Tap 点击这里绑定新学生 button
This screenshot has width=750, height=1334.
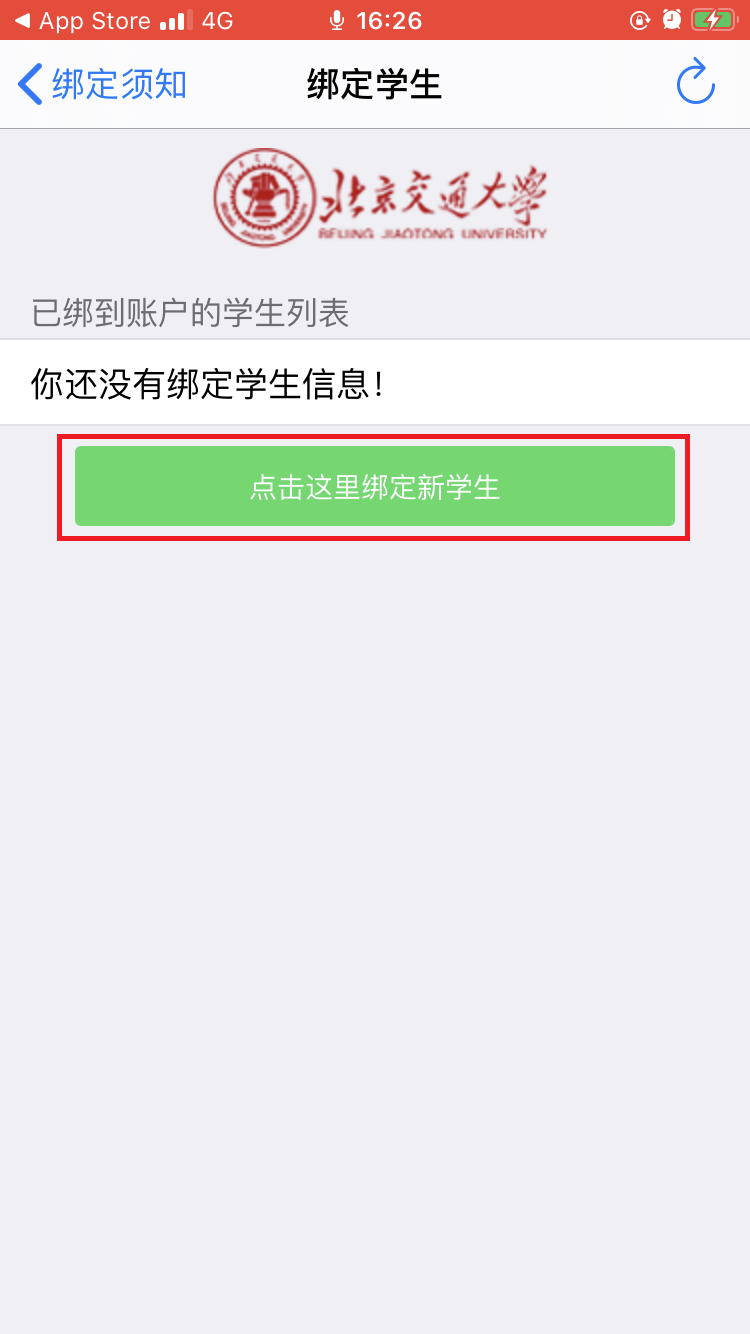375,487
